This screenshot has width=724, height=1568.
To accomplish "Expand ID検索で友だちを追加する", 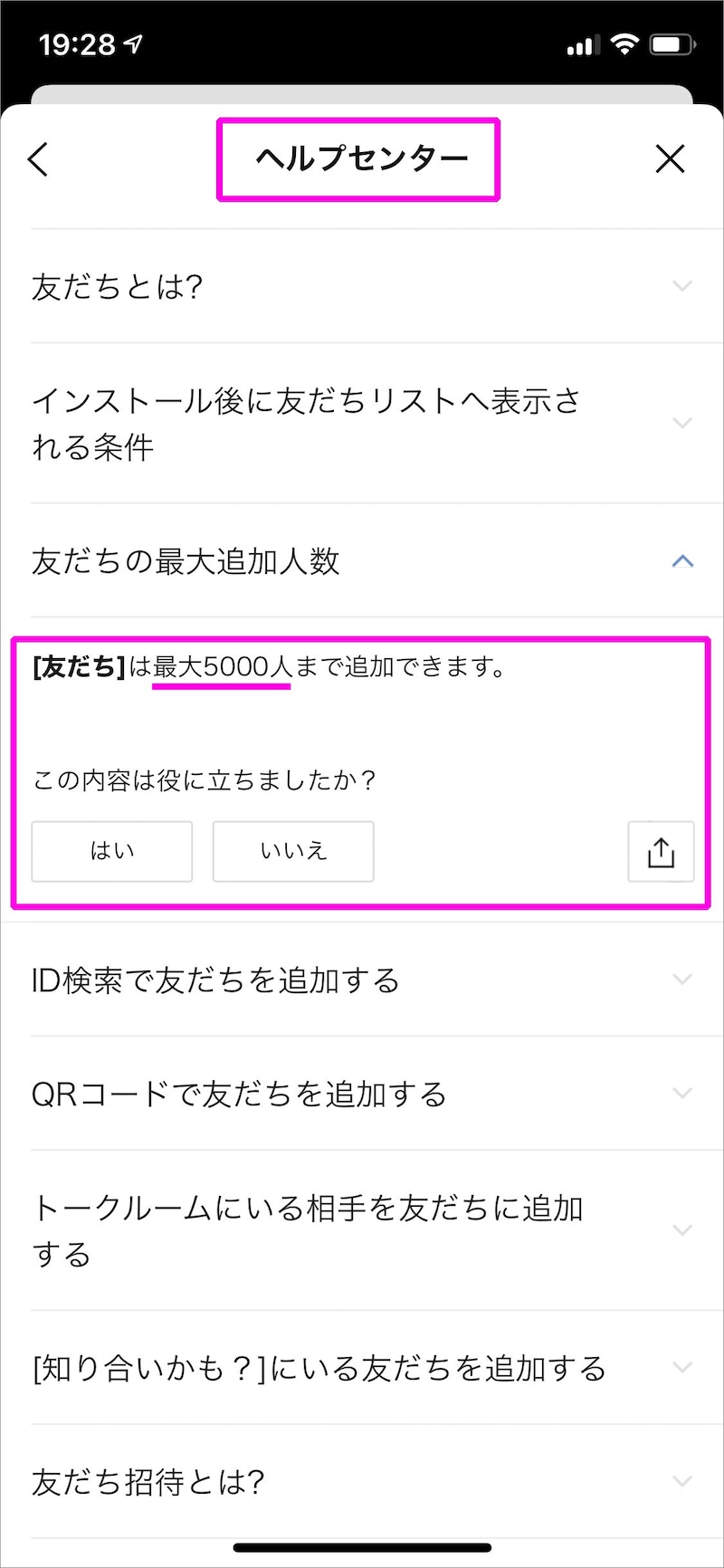I will click(362, 979).
